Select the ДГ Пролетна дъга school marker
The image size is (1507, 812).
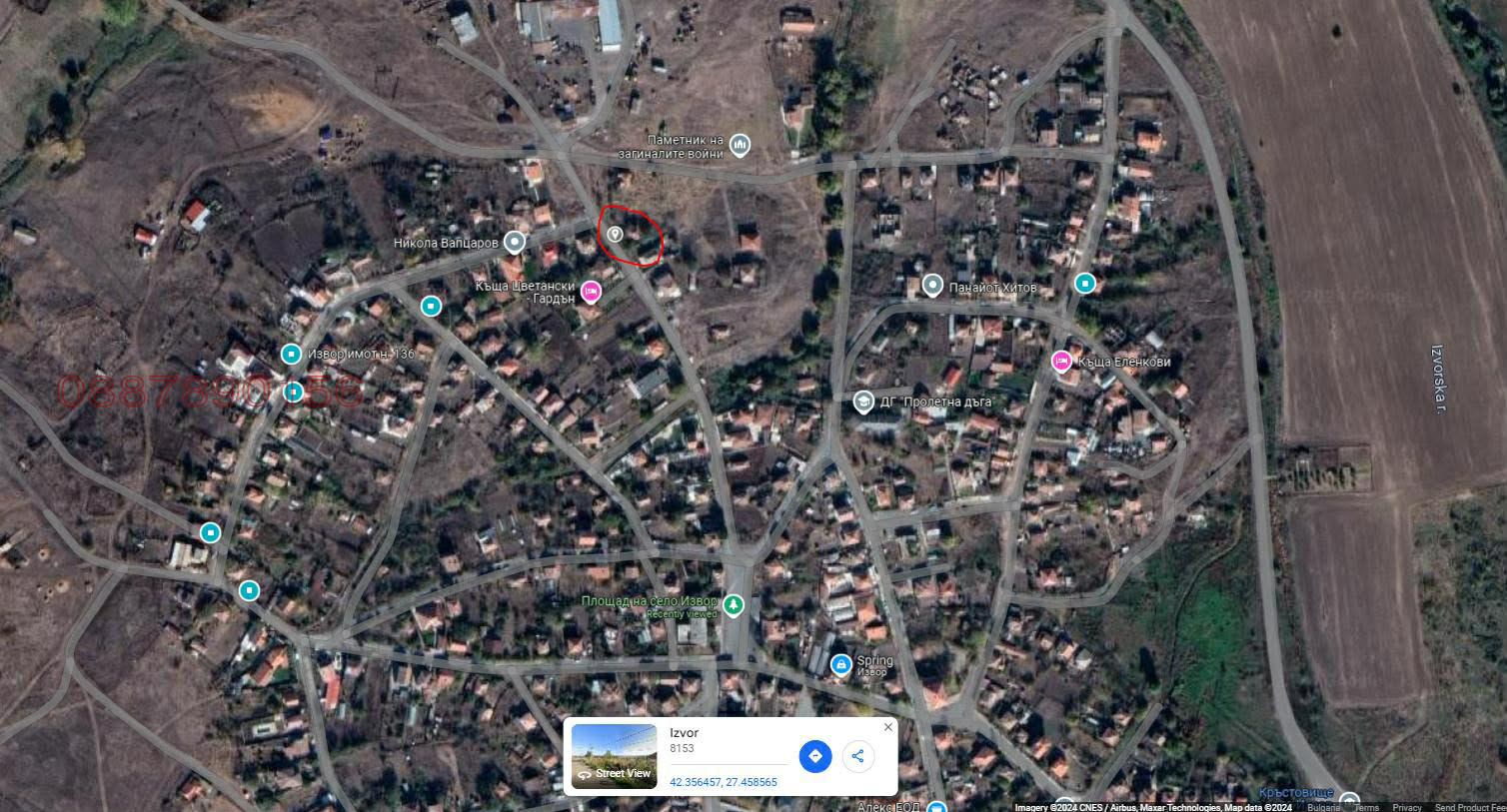863,403
